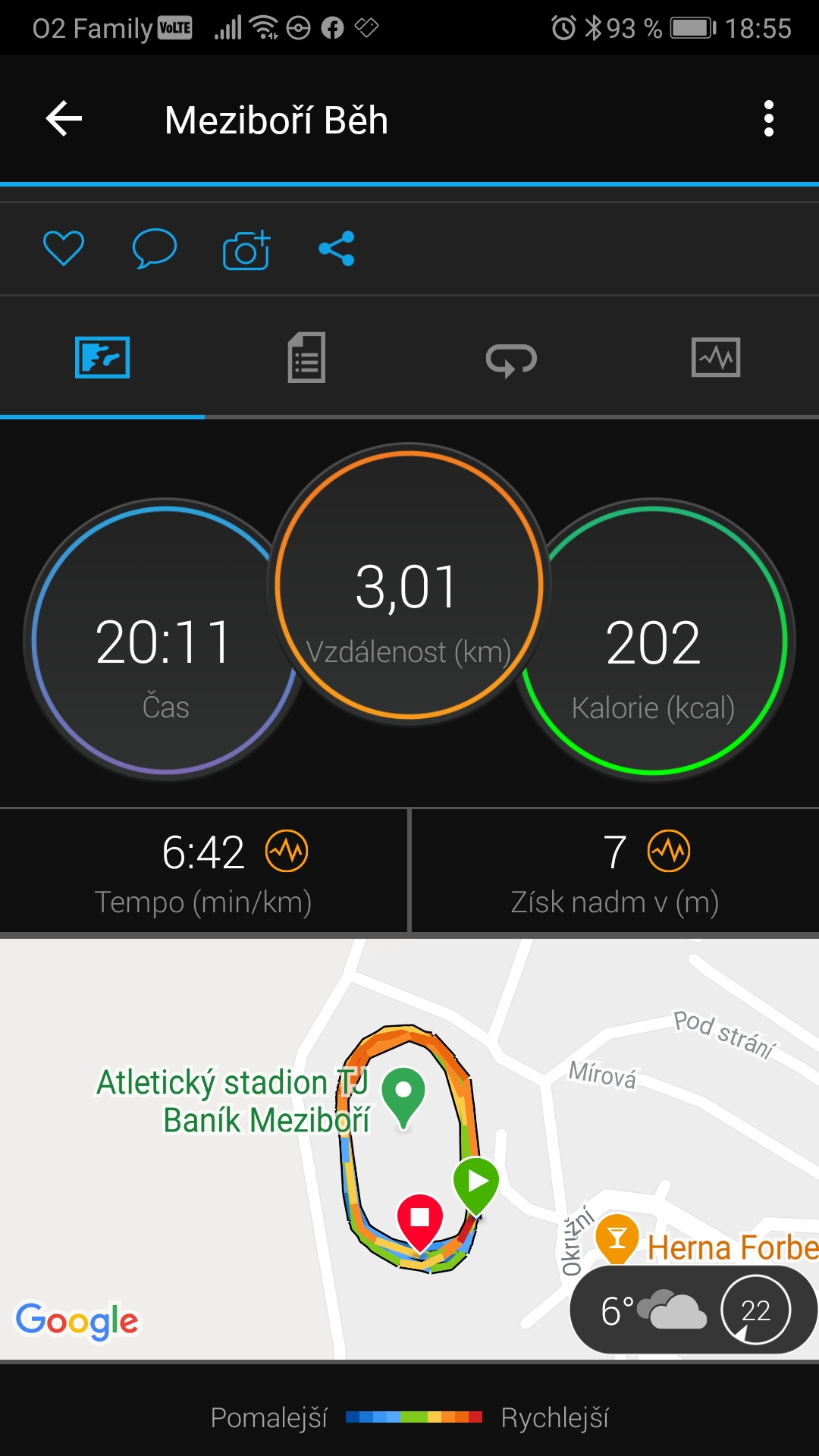Image resolution: width=819 pixels, height=1456 pixels.
Task: Like this activity with the heart
Action: 64,249
